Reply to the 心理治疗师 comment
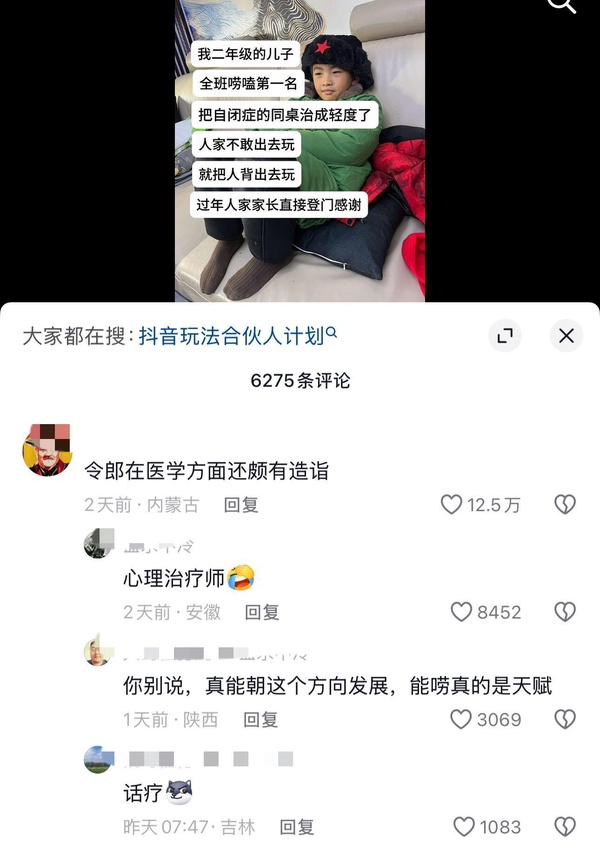600x851 pixels. [x=262, y=612]
